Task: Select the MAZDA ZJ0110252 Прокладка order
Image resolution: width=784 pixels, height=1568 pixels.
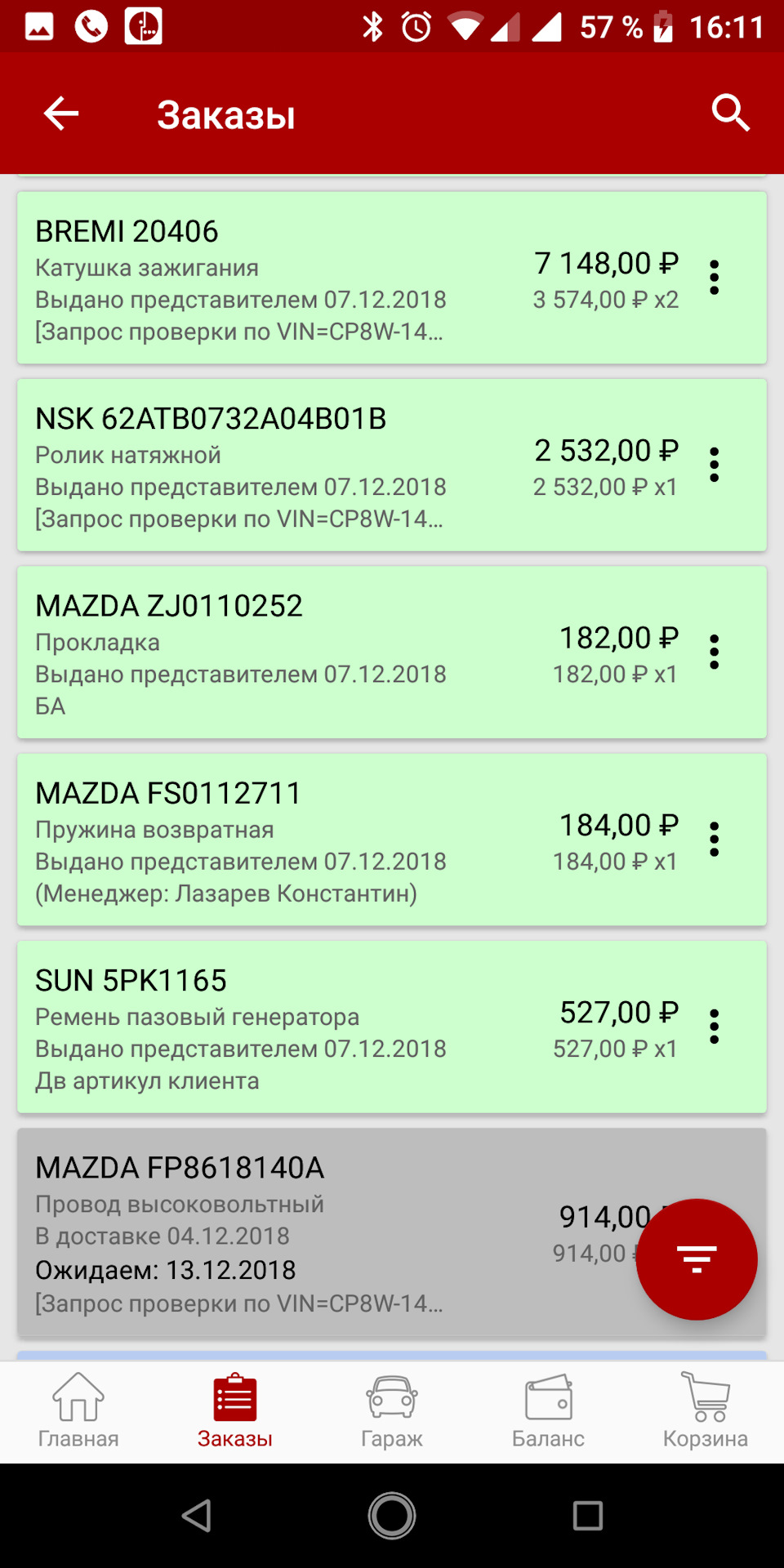Action: point(392,653)
